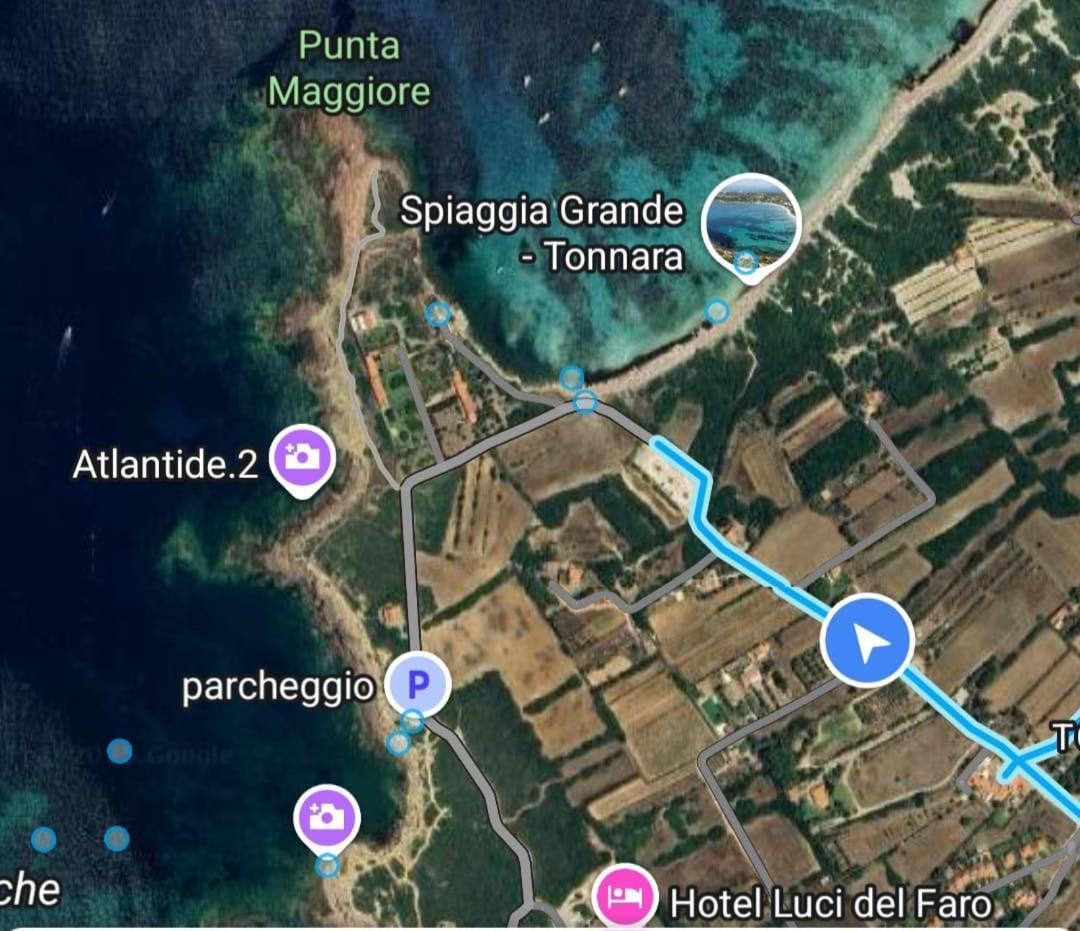Screen dimensions: 1080x931
Task: Tap the blue current-location navigation arrow
Action: [x=867, y=642]
